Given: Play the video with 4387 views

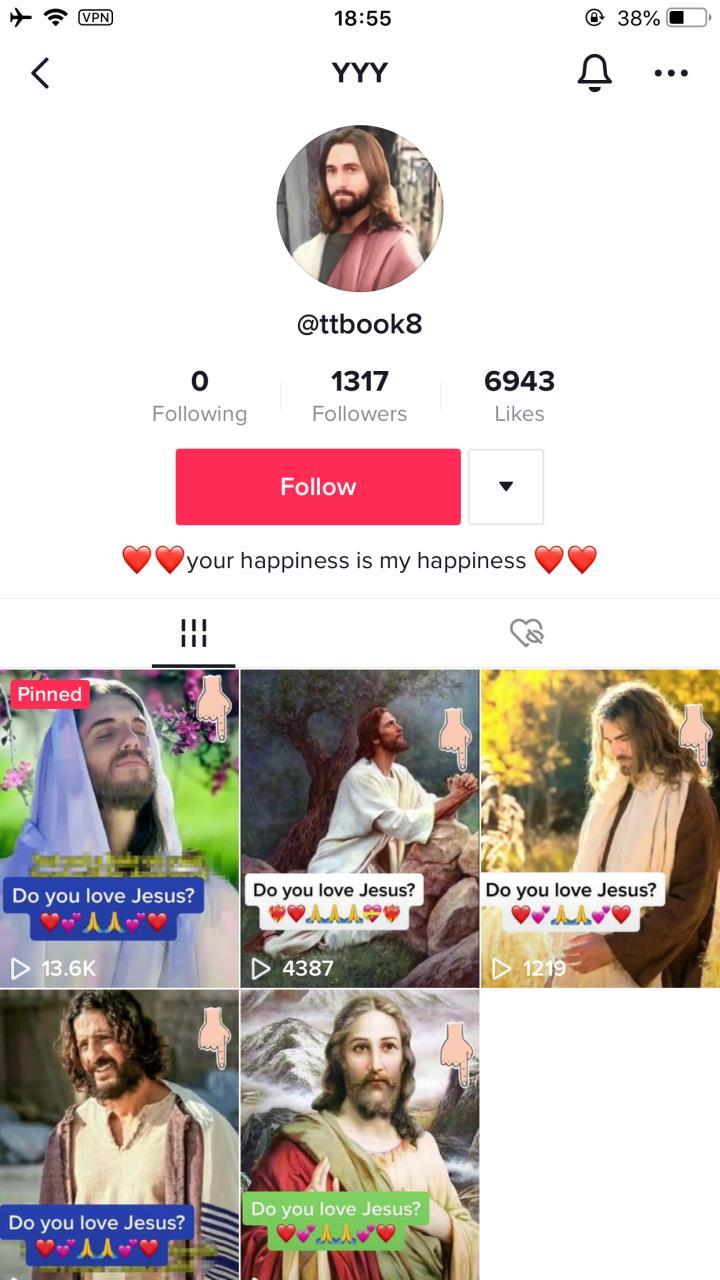Looking at the screenshot, I should click(x=359, y=828).
